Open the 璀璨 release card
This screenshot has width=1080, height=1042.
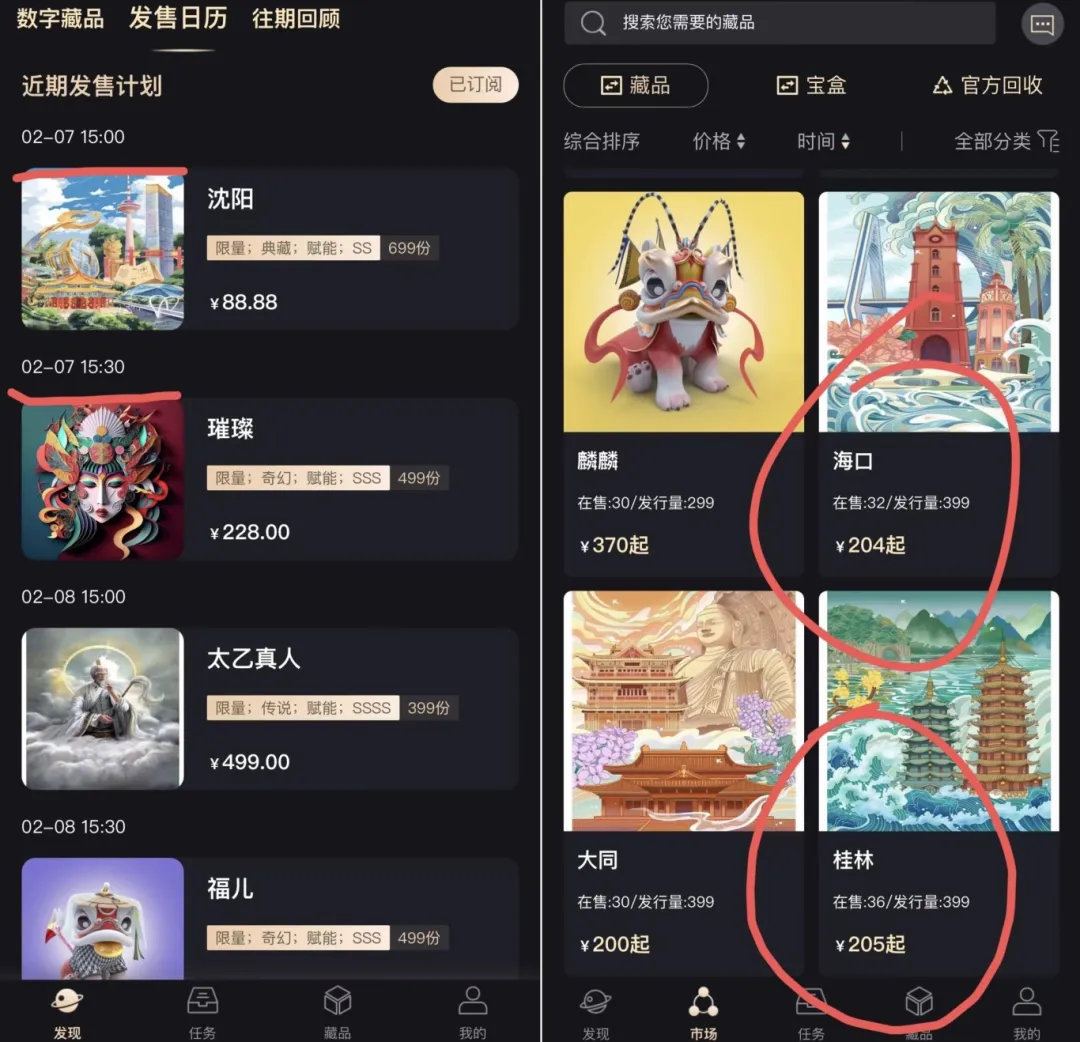[x=270, y=479]
